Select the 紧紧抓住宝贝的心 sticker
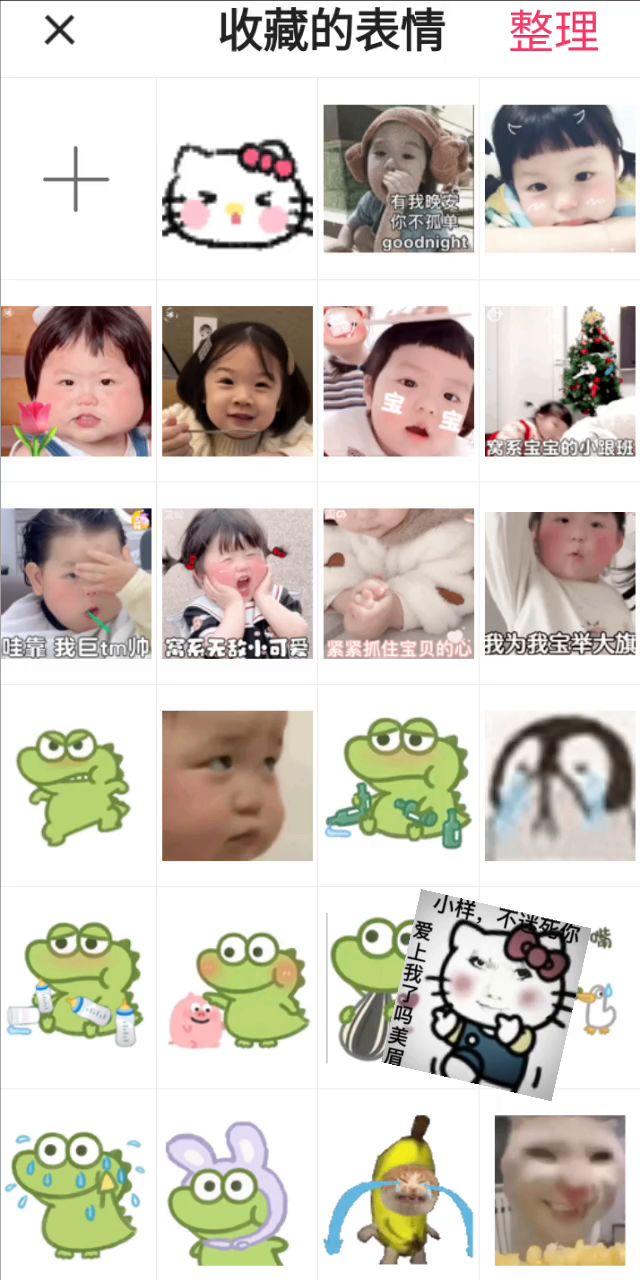The height and width of the screenshot is (1280, 640). coord(398,583)
